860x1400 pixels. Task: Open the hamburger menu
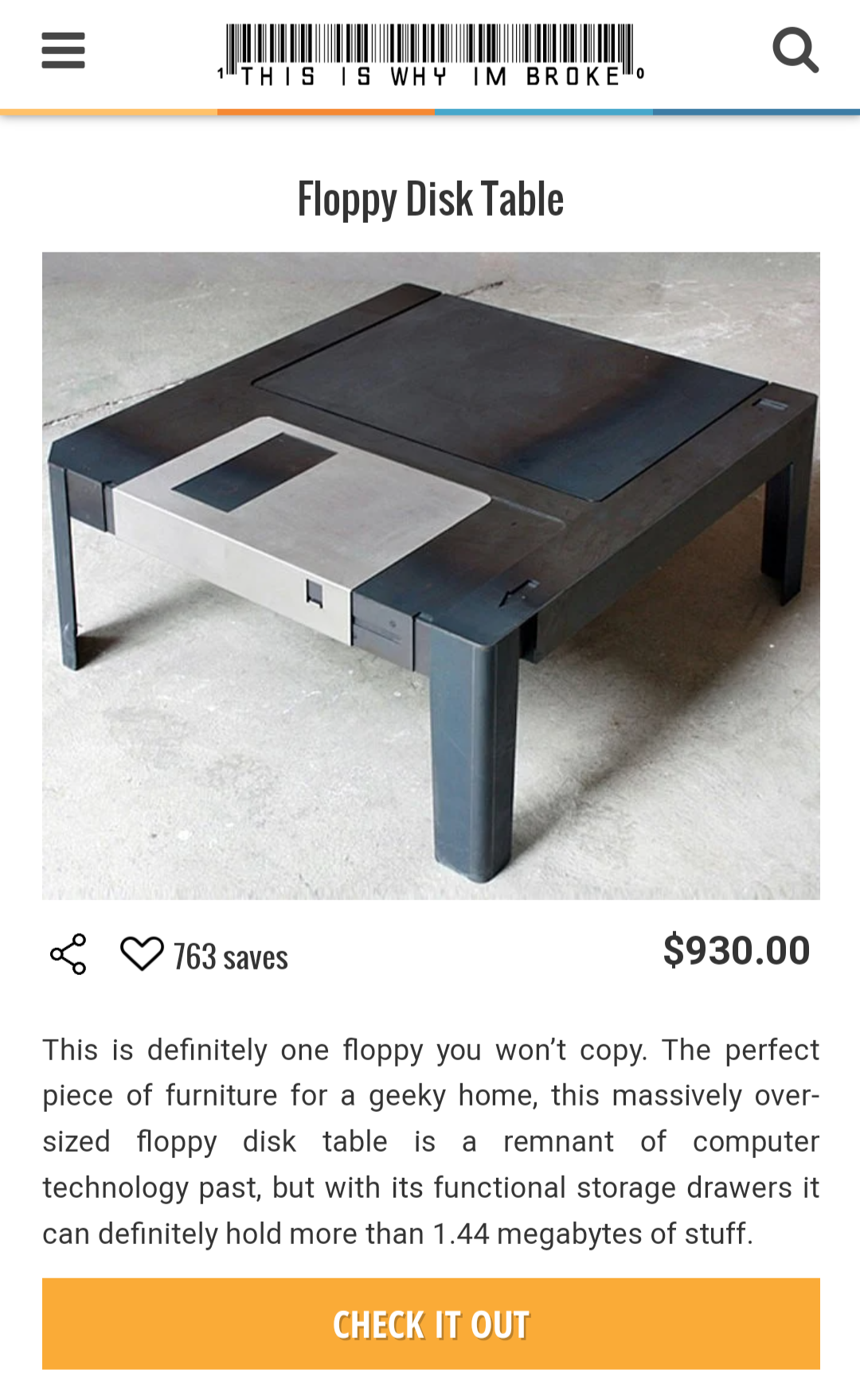pyautogui.click(x=64, y=50)
